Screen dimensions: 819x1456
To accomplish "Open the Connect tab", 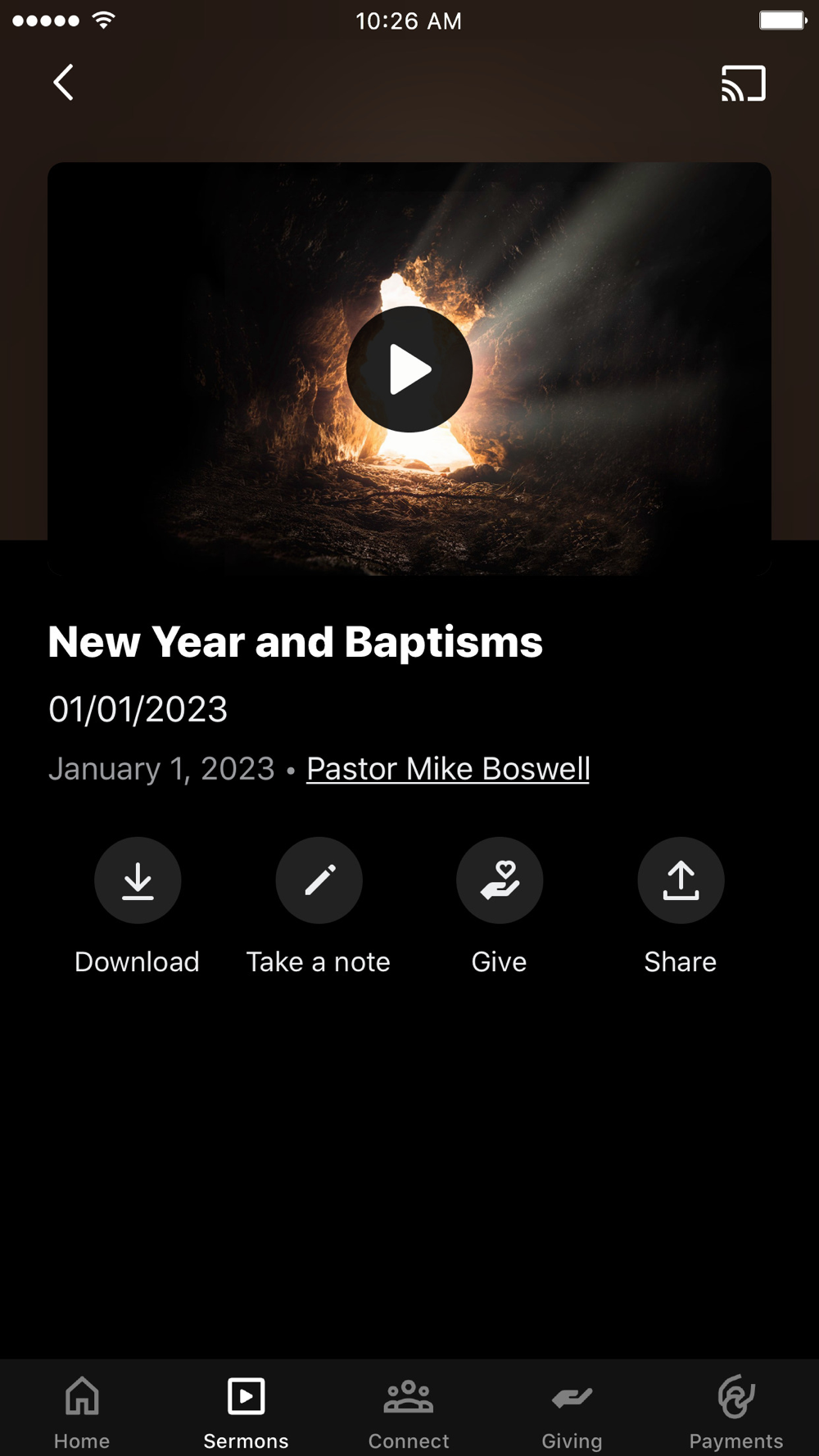I will tap(409, 1411).
